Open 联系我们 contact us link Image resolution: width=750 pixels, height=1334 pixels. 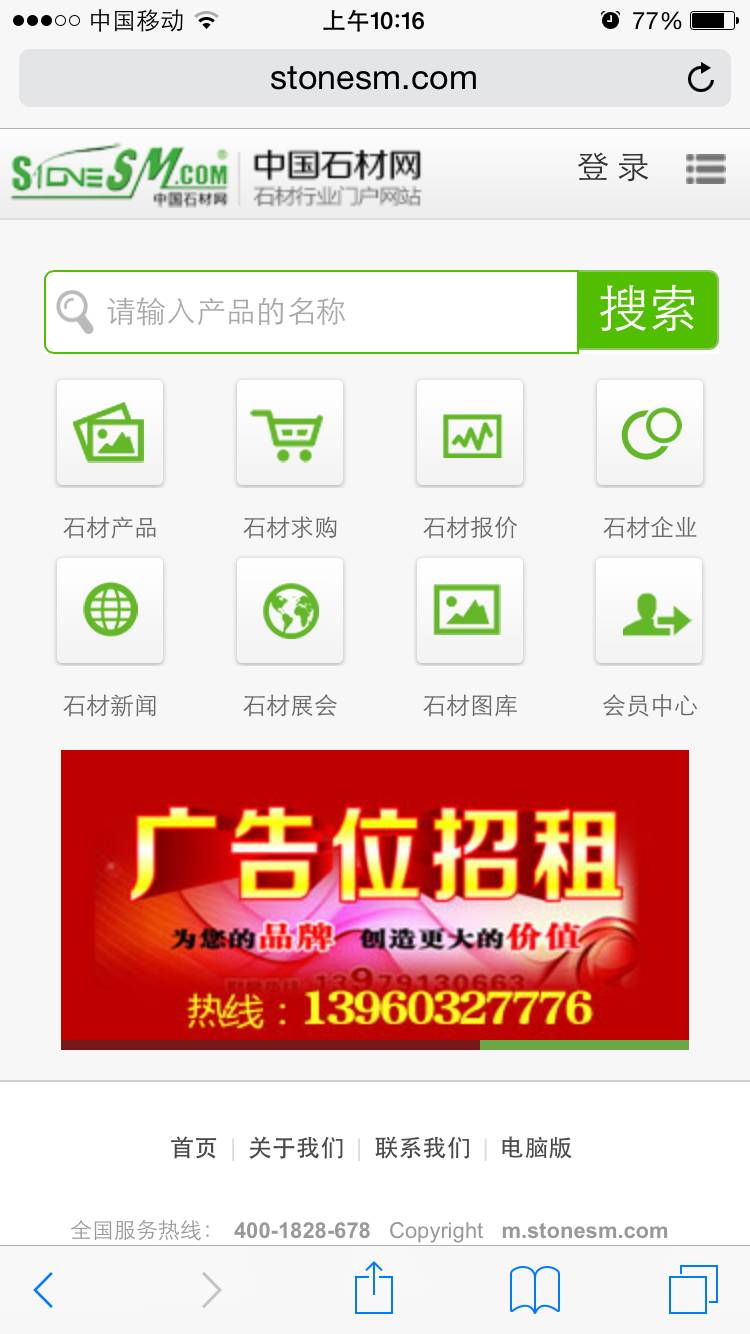[x=422, y=1148]
